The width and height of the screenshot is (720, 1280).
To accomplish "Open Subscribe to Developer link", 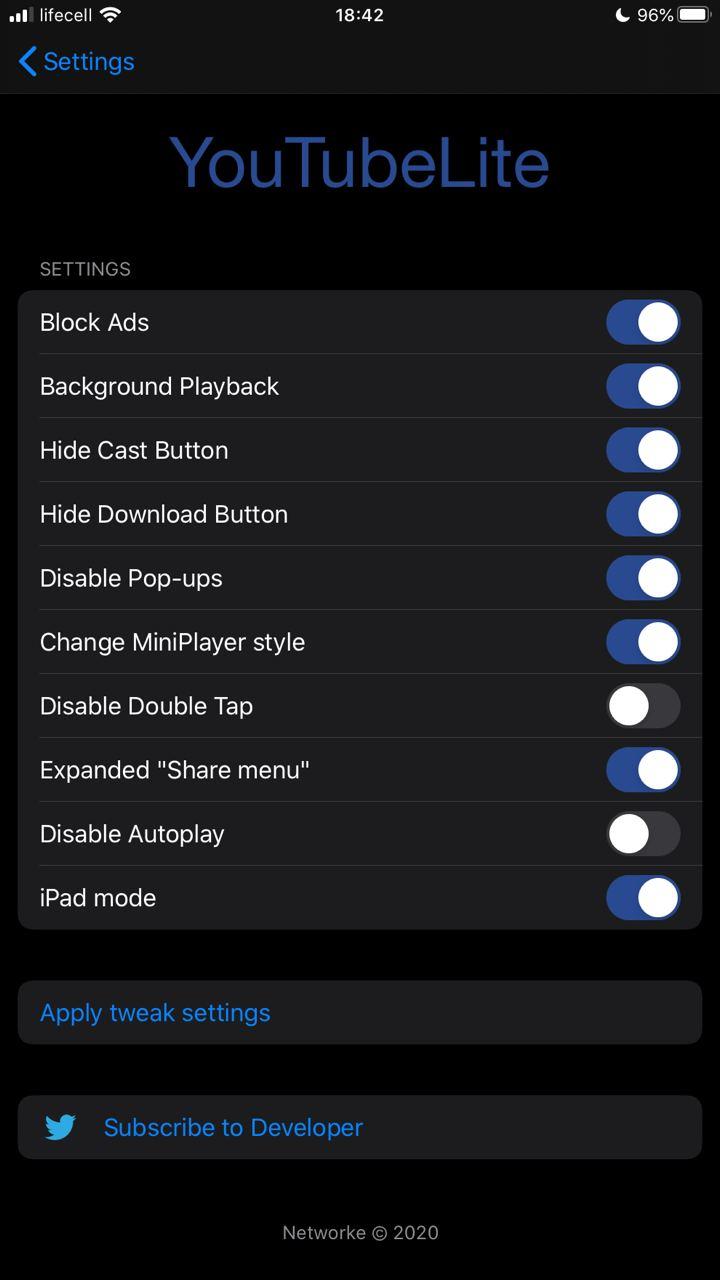I will 360,1127.
